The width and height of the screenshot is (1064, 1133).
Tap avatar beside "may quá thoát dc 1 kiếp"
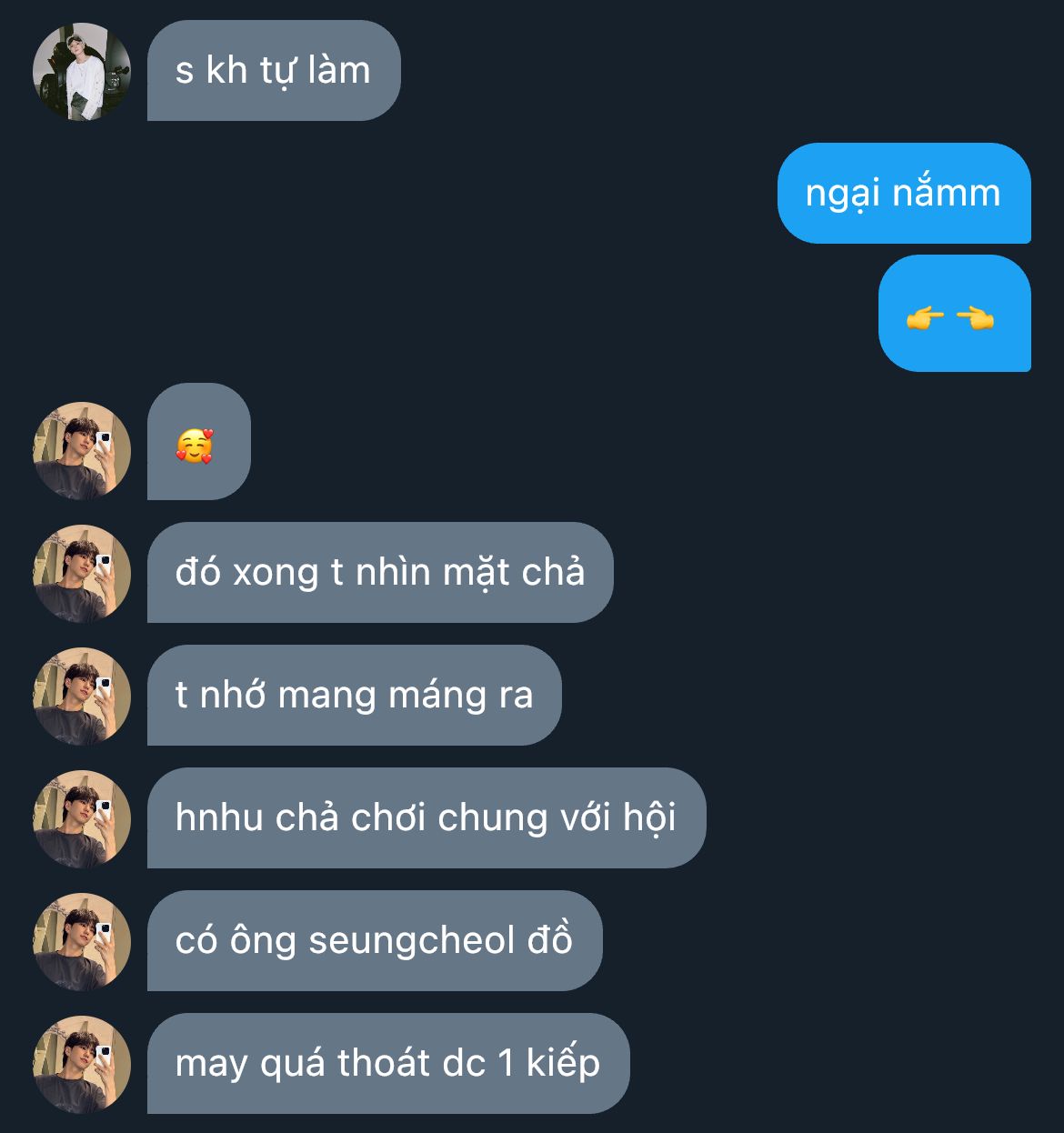tap(82, 1065)
